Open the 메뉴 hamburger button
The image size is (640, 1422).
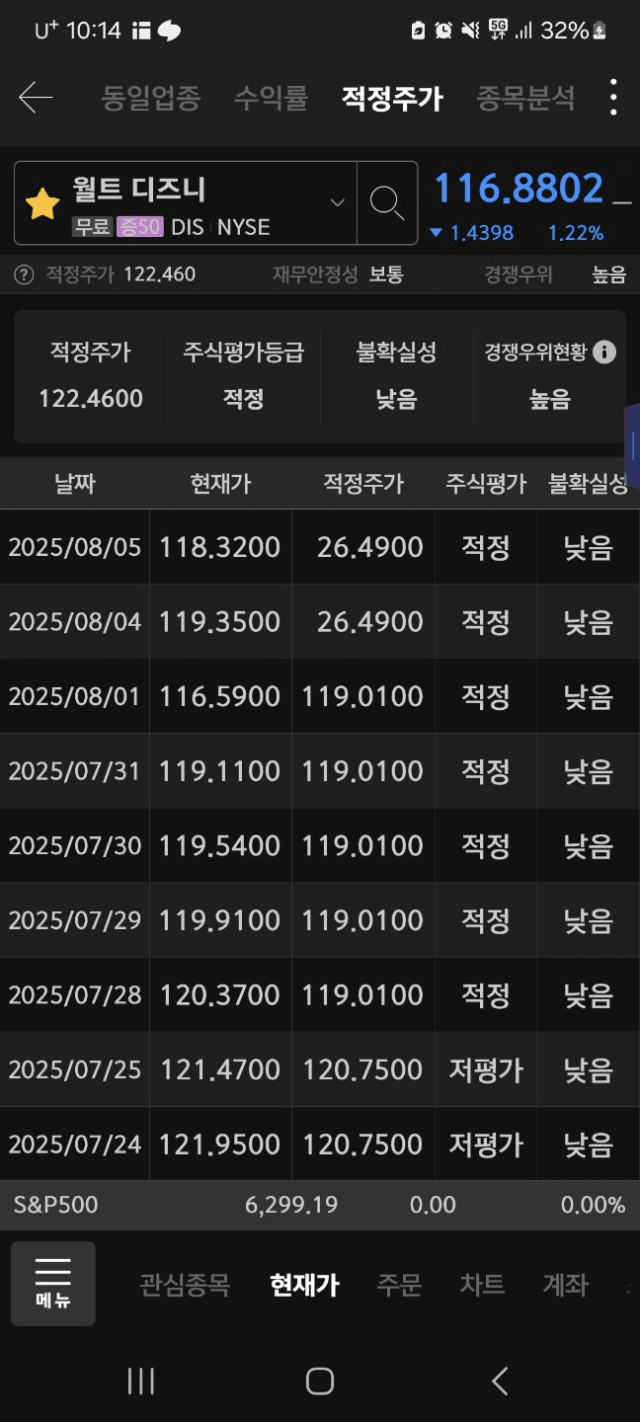[53, 1283]
